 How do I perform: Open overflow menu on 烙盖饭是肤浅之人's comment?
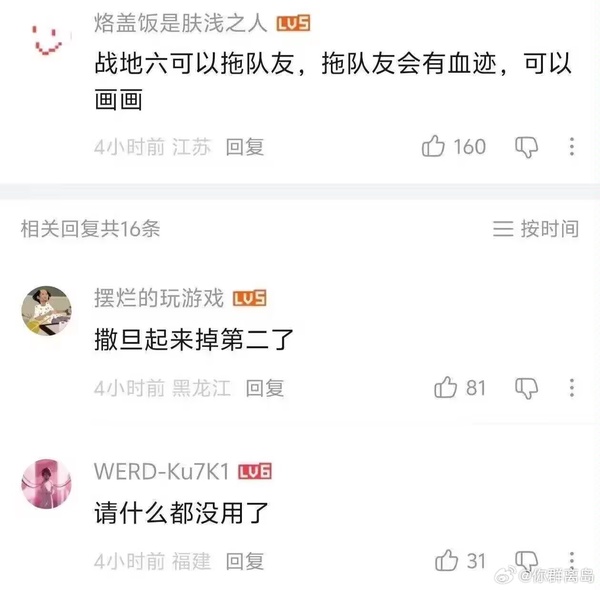[x=572, y=147]
